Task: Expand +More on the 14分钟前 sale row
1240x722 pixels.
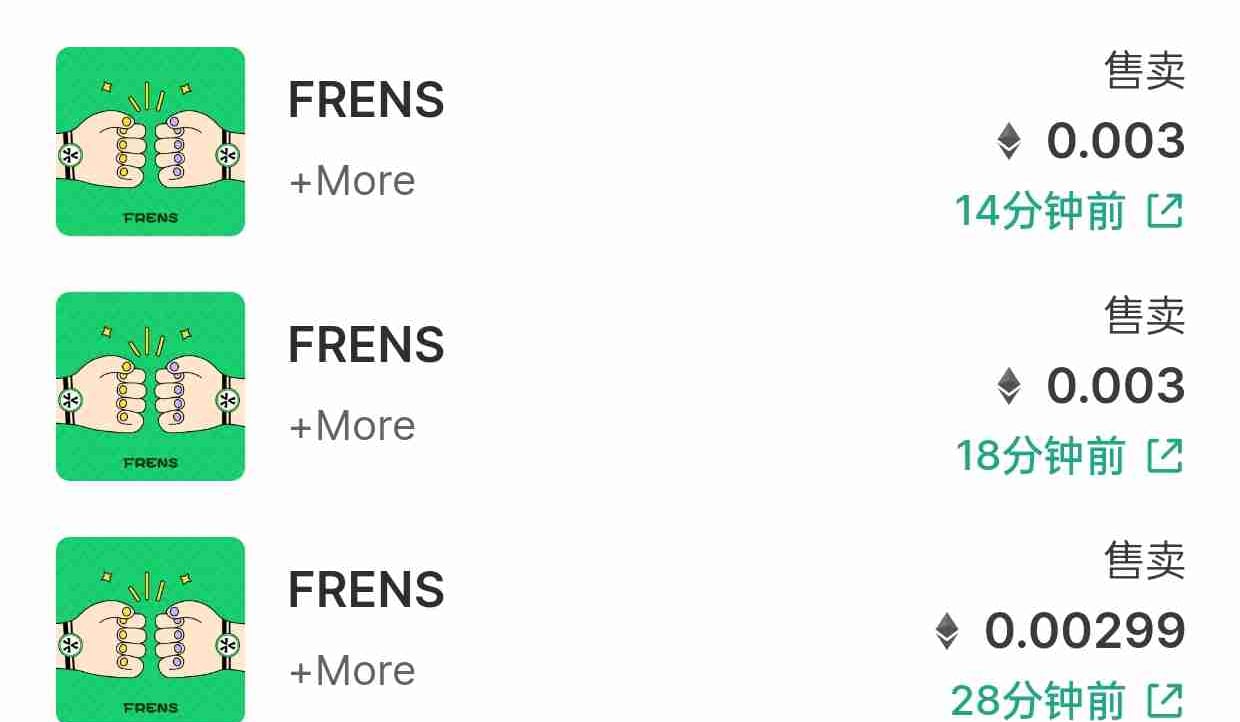Action: tap(352, 182)
